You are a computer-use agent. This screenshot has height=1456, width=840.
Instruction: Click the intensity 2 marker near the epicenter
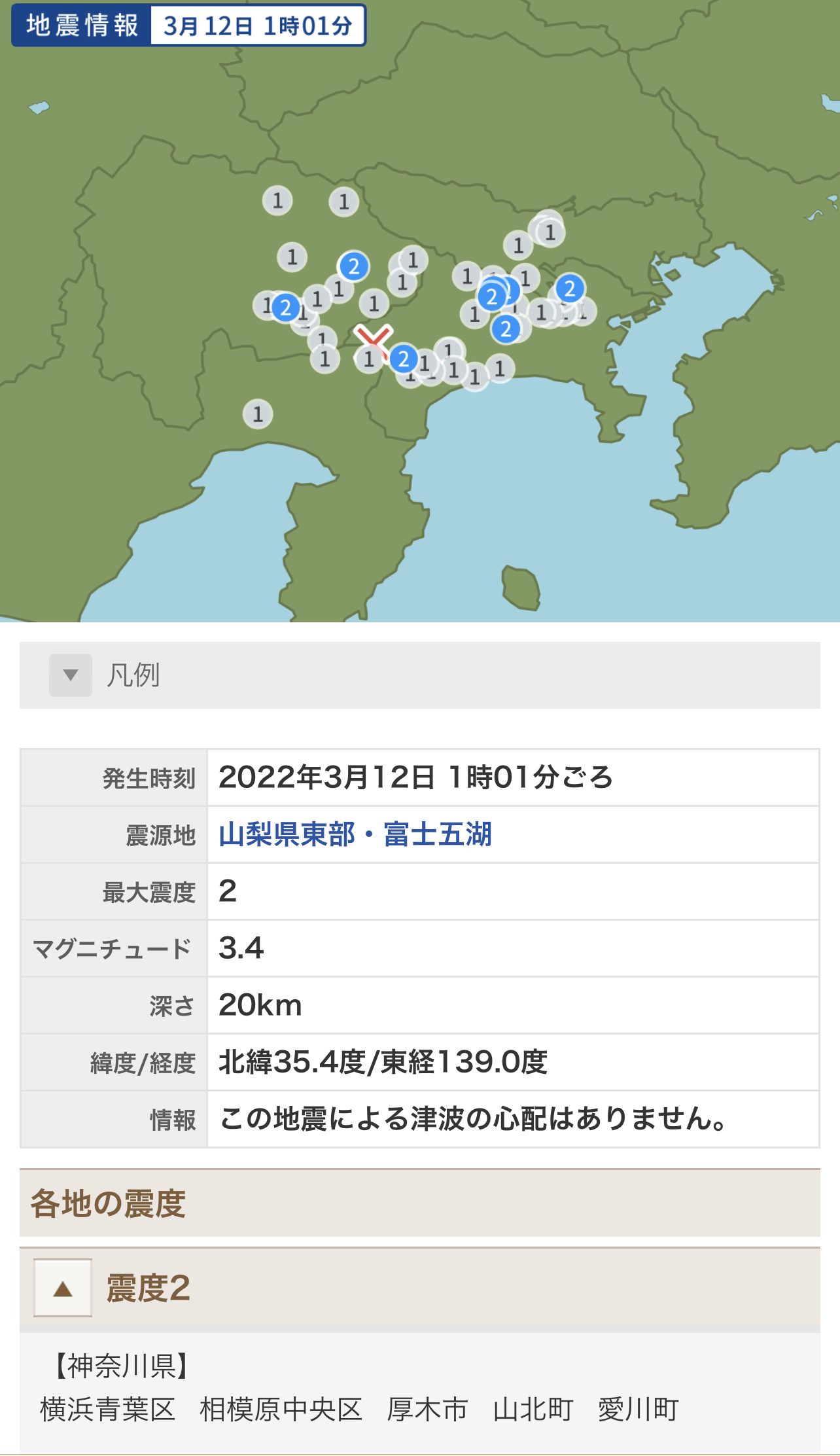403,359
